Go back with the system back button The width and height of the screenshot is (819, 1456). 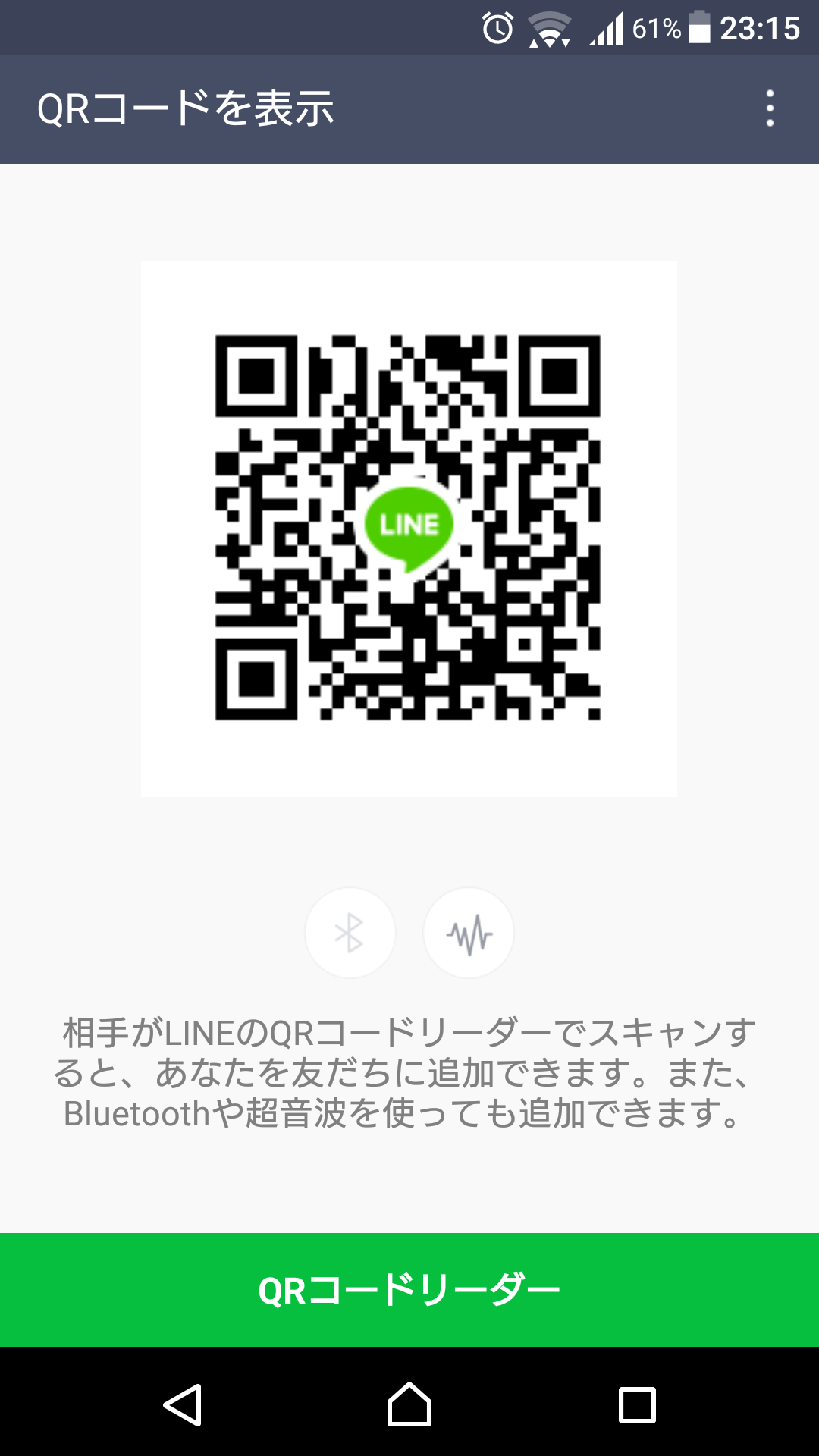coord(183,1404)
